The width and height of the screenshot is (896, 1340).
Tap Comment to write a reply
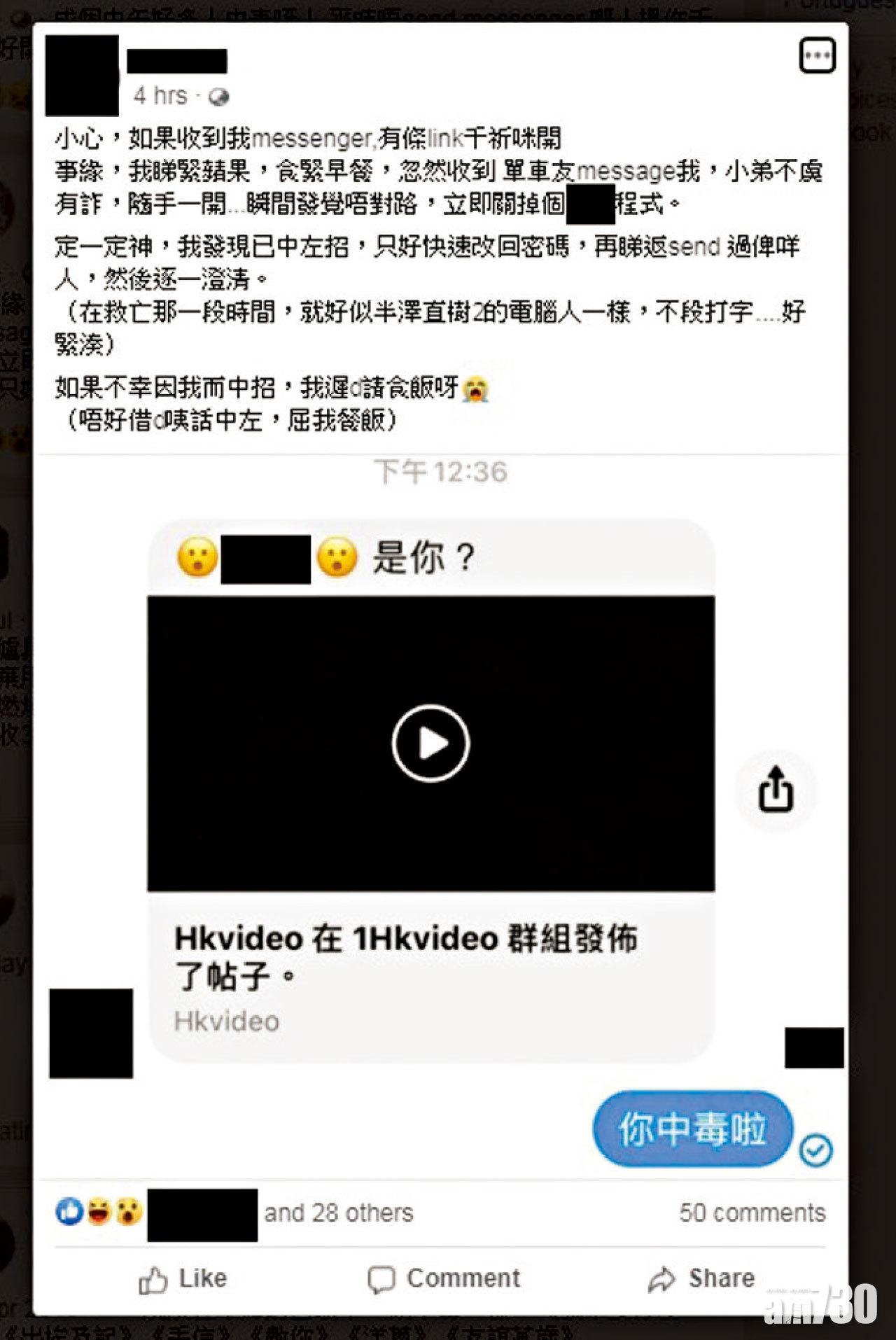coord(444,1278)
